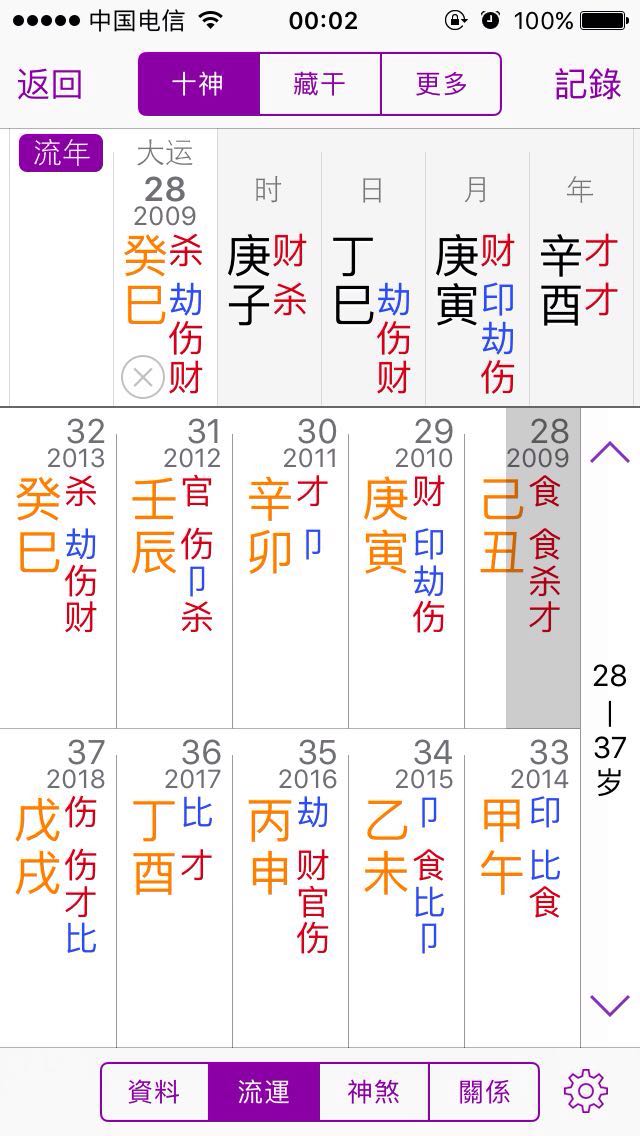This screenshot has width=640, height=1136.
Task: Select year 2013 癸巳
Action: tap(58, 568)
